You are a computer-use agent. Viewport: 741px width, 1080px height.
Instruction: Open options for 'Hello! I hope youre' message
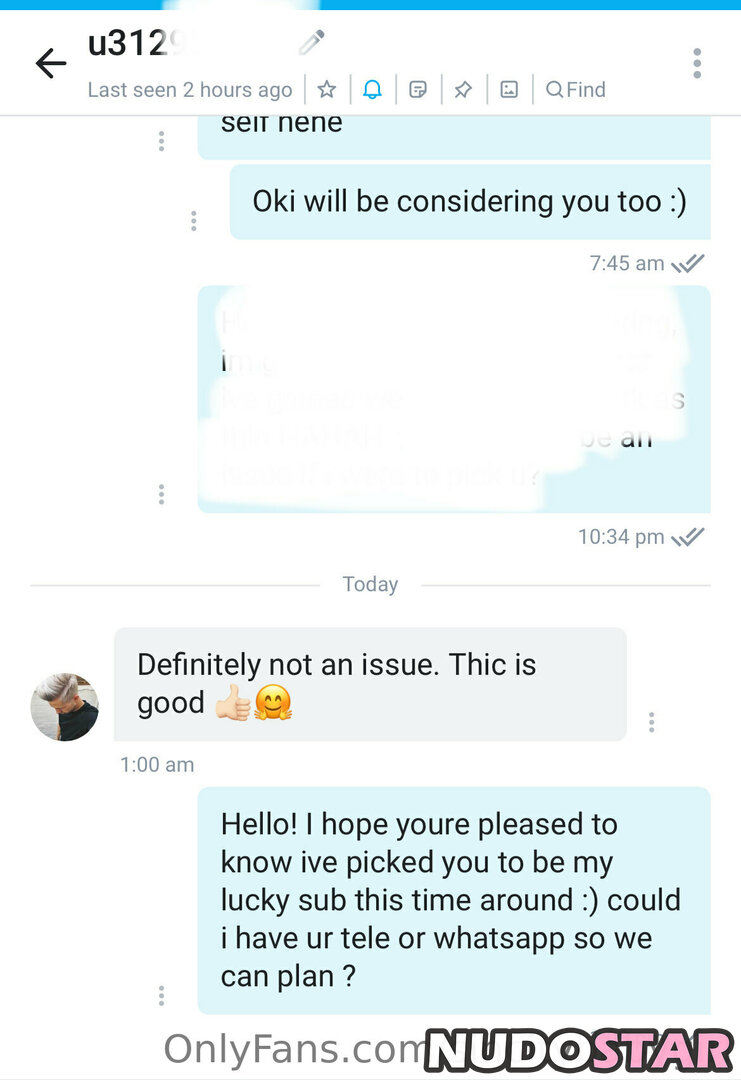coord(162,995)
